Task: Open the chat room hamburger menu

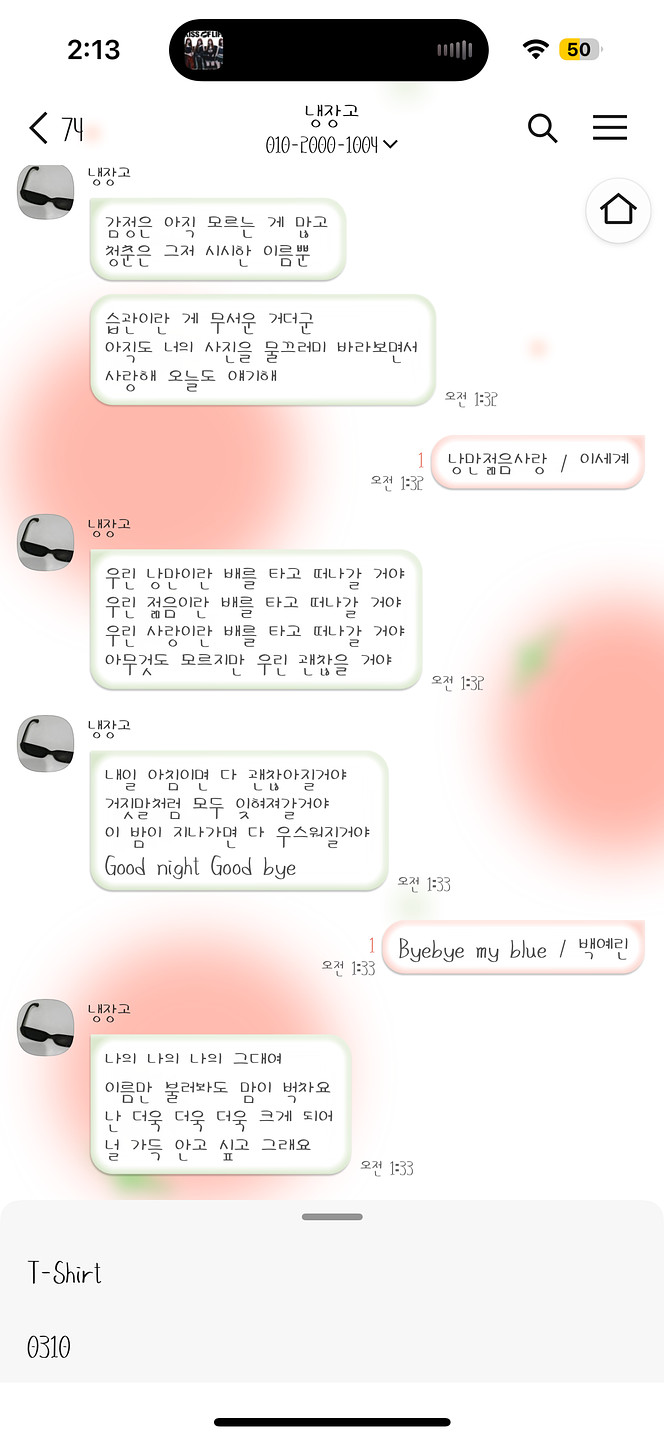Action: [609, 128]
